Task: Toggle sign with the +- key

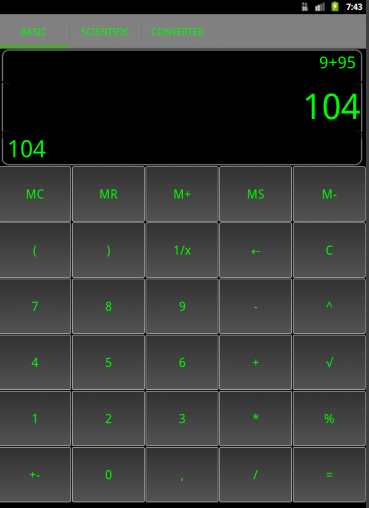Action: pyautogui.click(x=35, y=474)
